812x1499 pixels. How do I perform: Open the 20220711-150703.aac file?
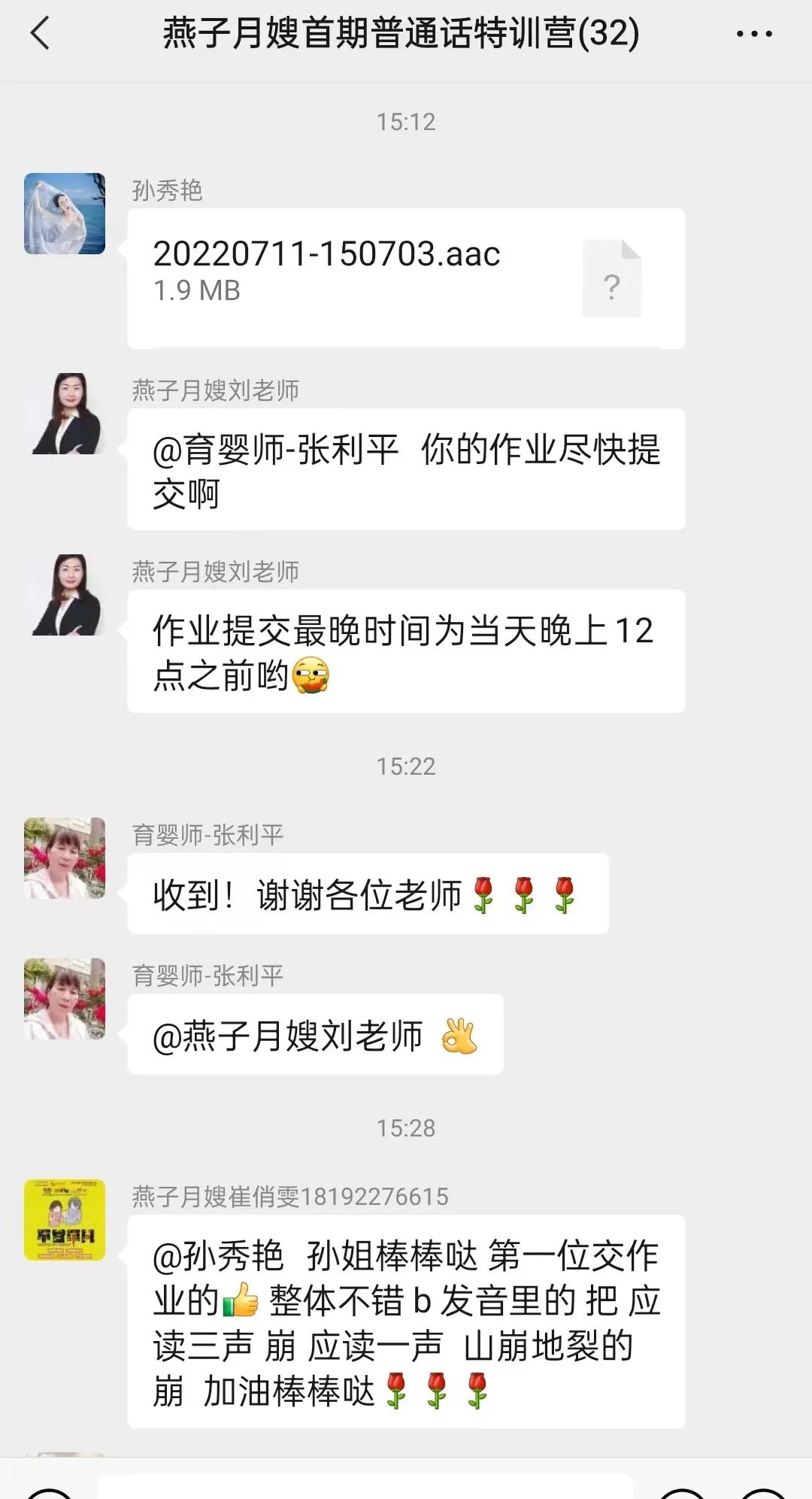pos(406,278)
